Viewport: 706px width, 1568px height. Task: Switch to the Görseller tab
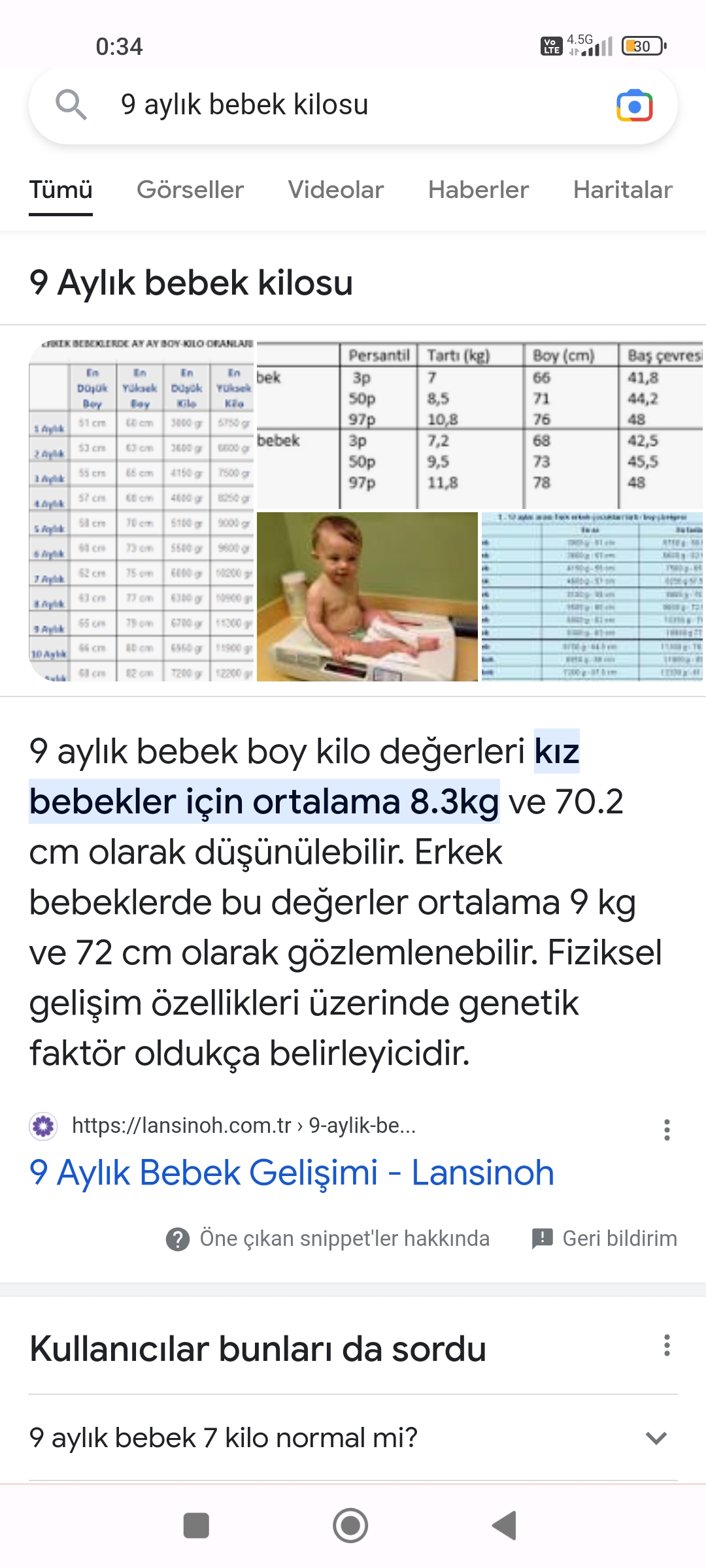coord(190,190)
